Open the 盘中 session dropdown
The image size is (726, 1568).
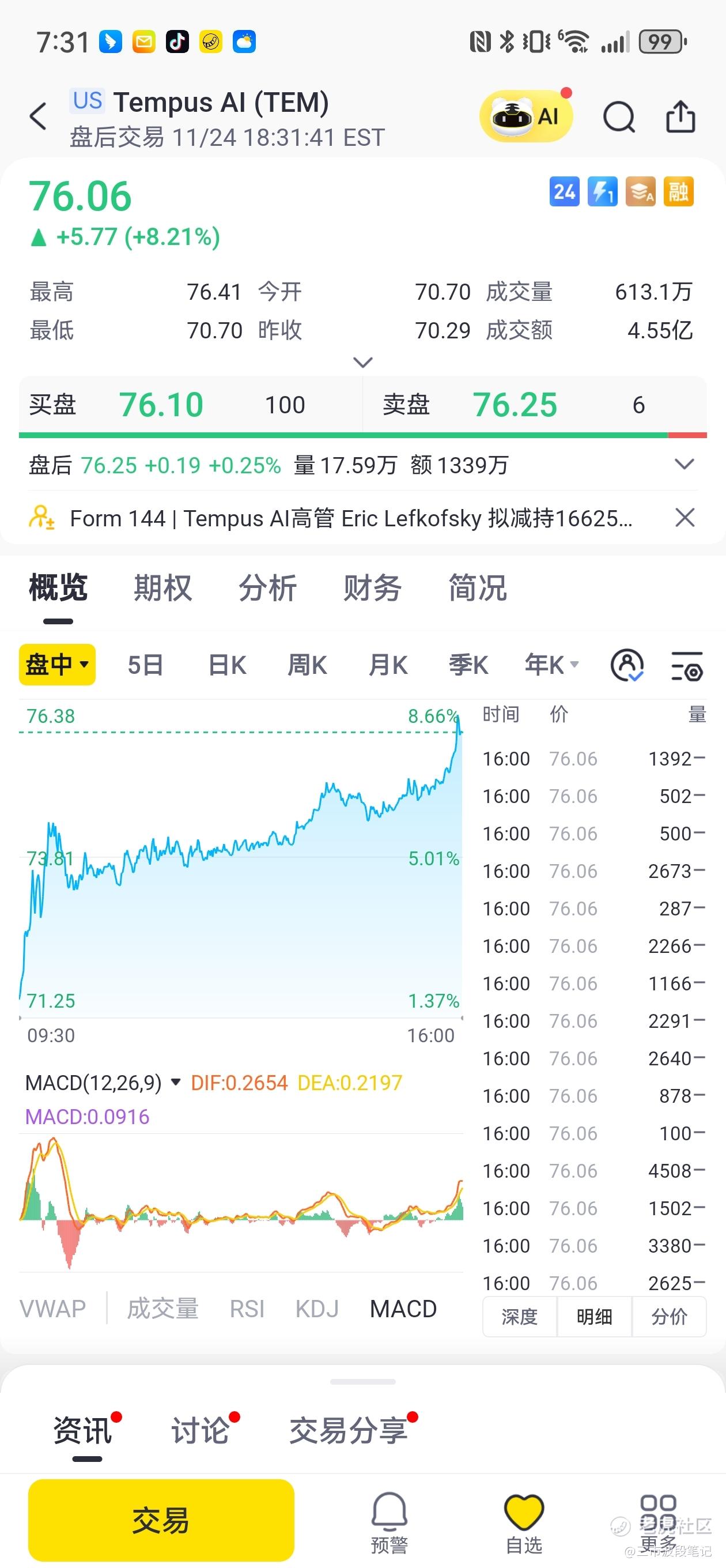pos(57,665)
